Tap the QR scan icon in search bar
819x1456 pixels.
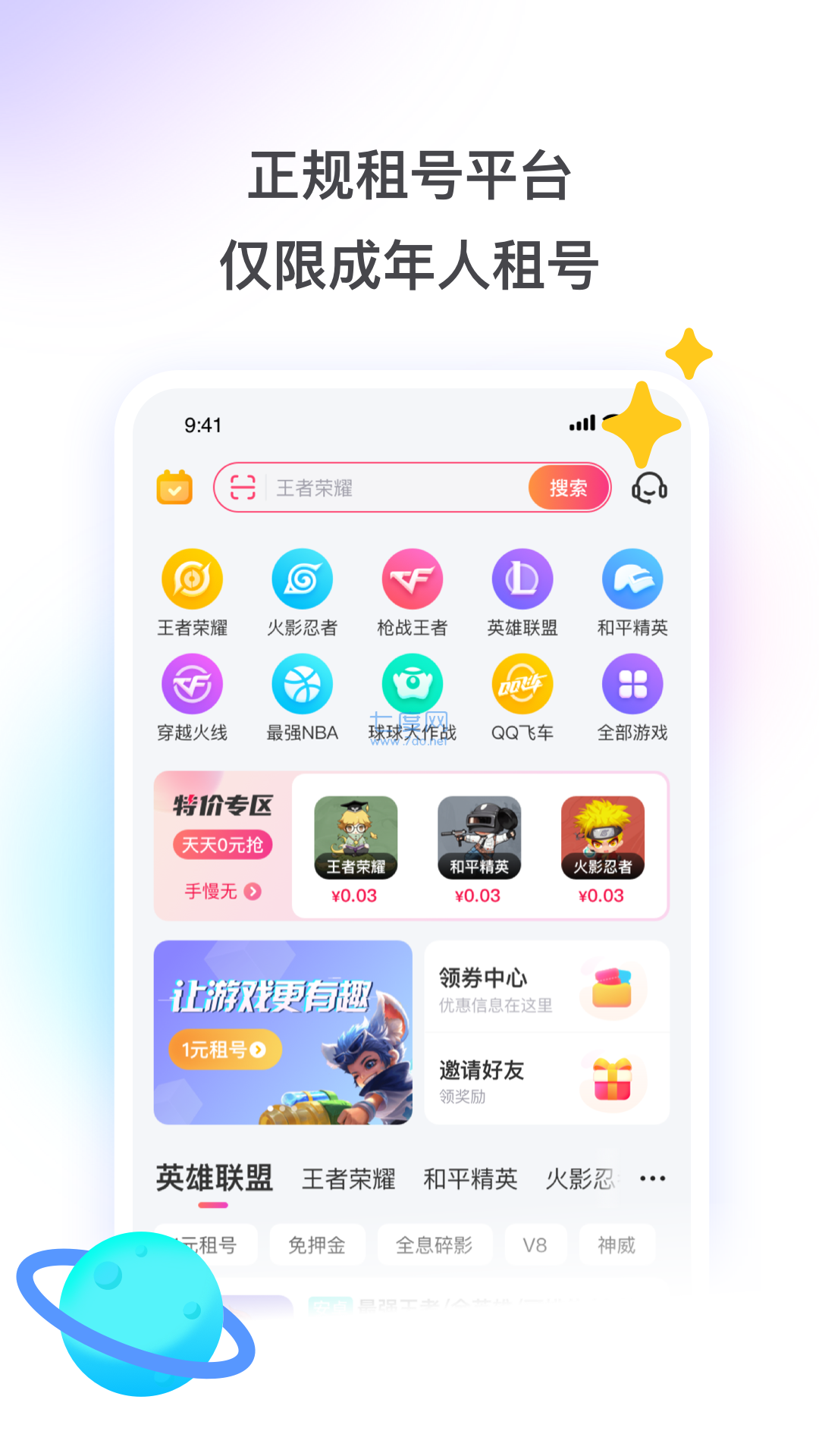click(x=241, y=488)
